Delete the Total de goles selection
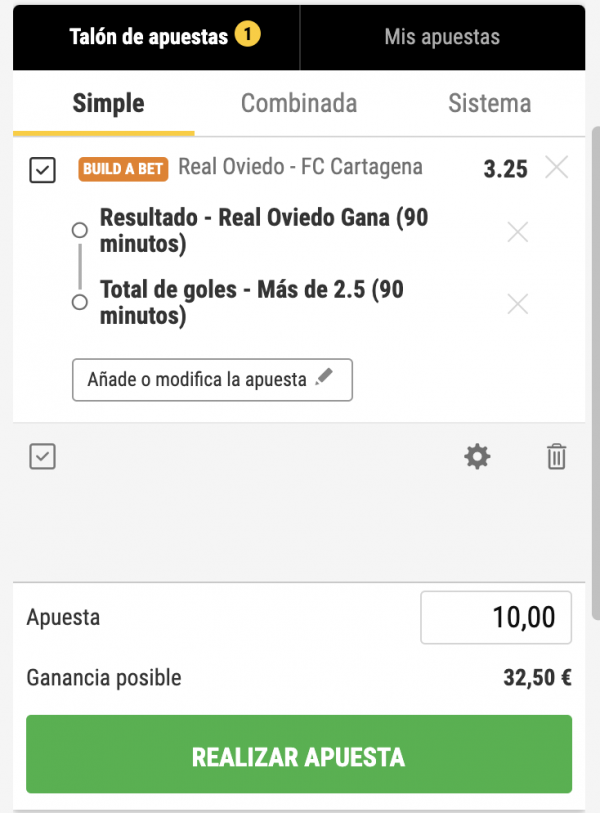 [517, 304]
